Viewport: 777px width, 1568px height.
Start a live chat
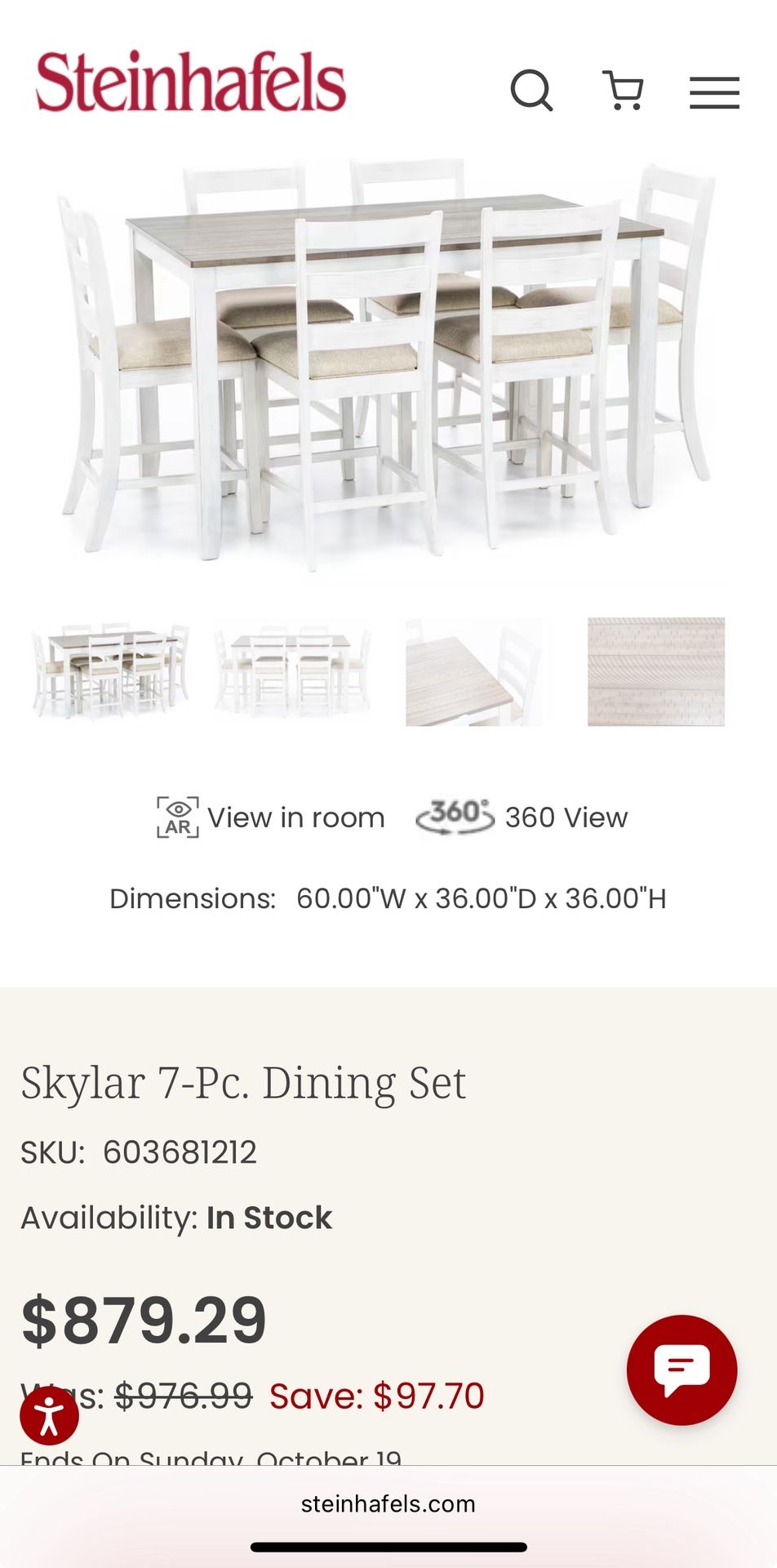pyautogui.click(x=682, y=1370)
